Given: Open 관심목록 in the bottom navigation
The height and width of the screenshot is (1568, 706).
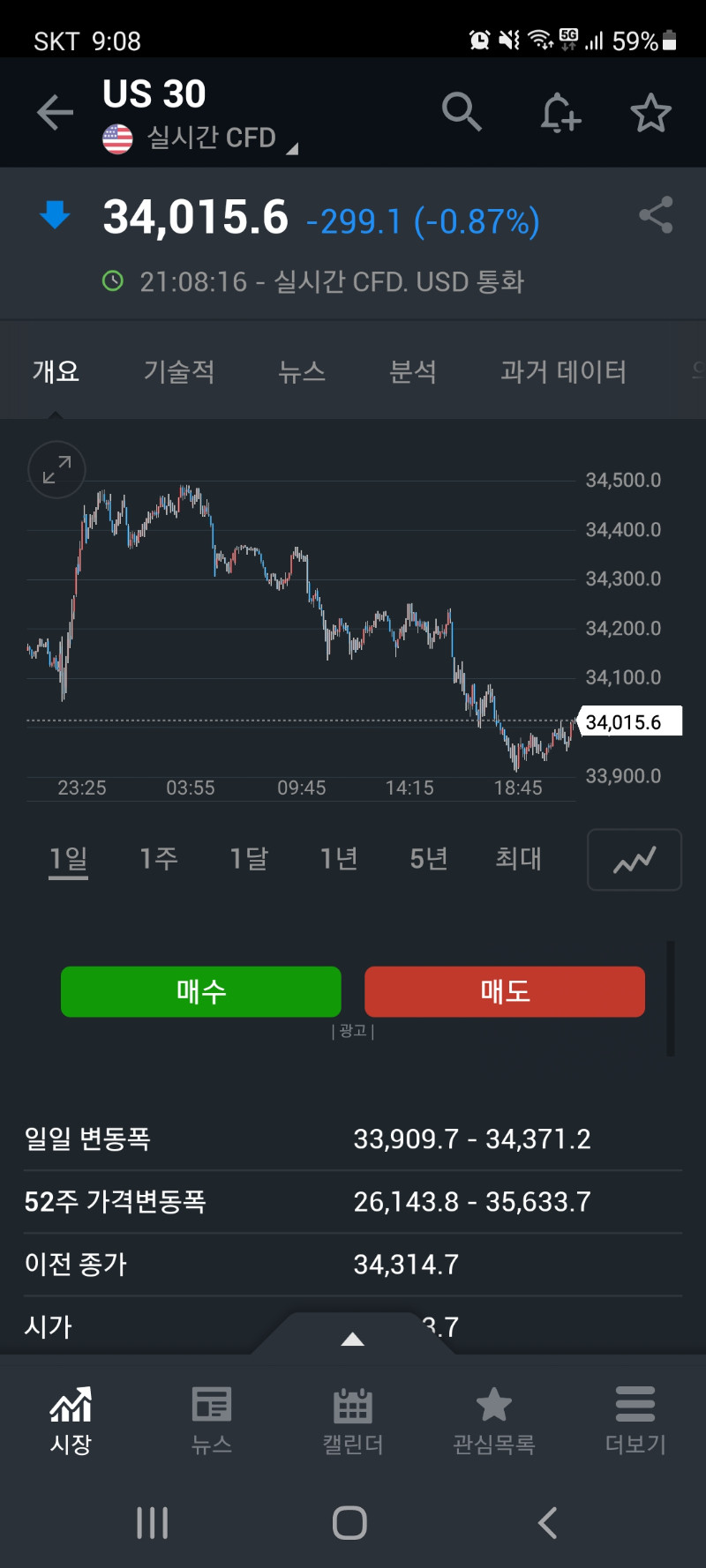Looking at the screenshot, I should click(494, 1421).
